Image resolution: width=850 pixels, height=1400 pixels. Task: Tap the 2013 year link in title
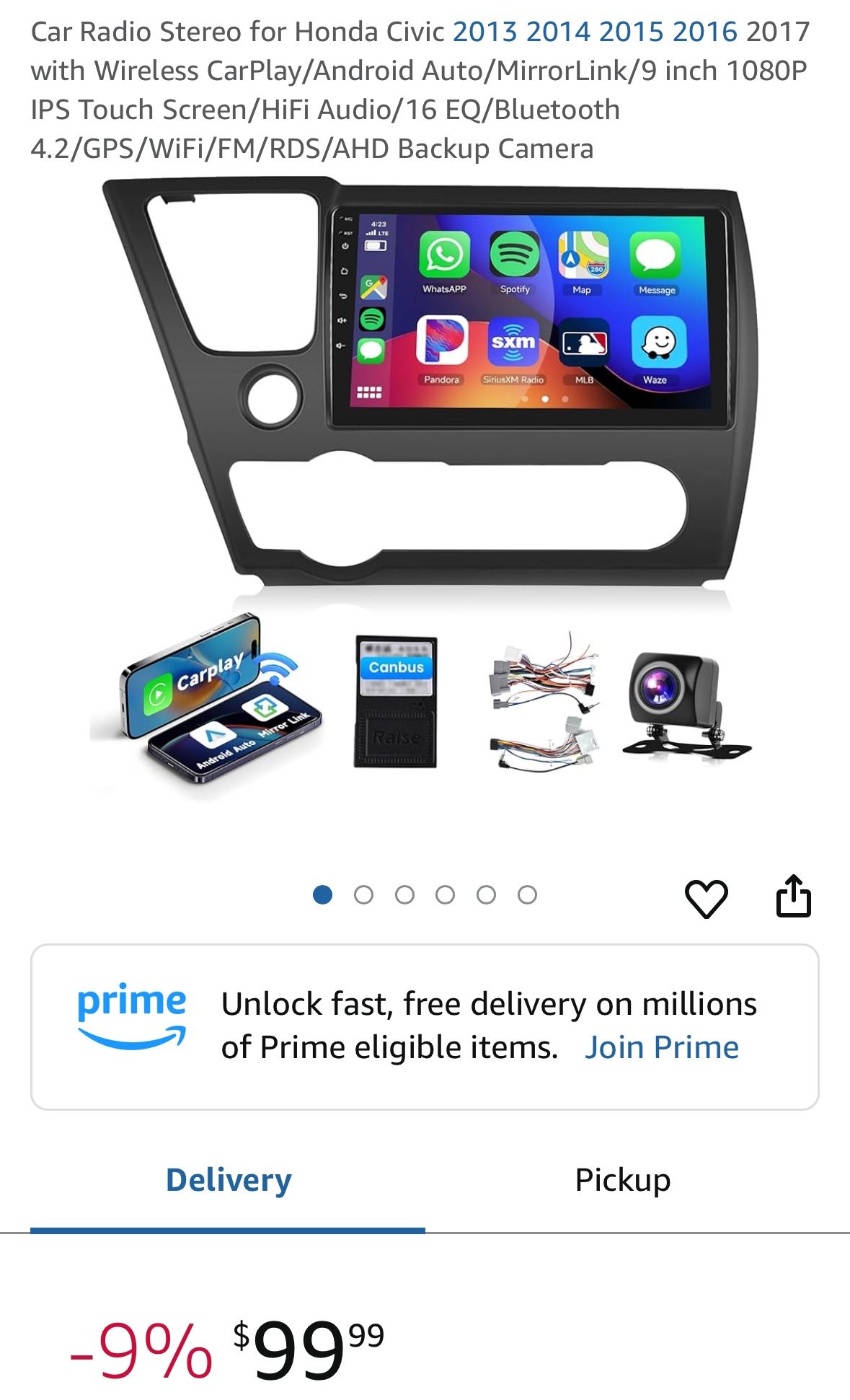point(484,32)
